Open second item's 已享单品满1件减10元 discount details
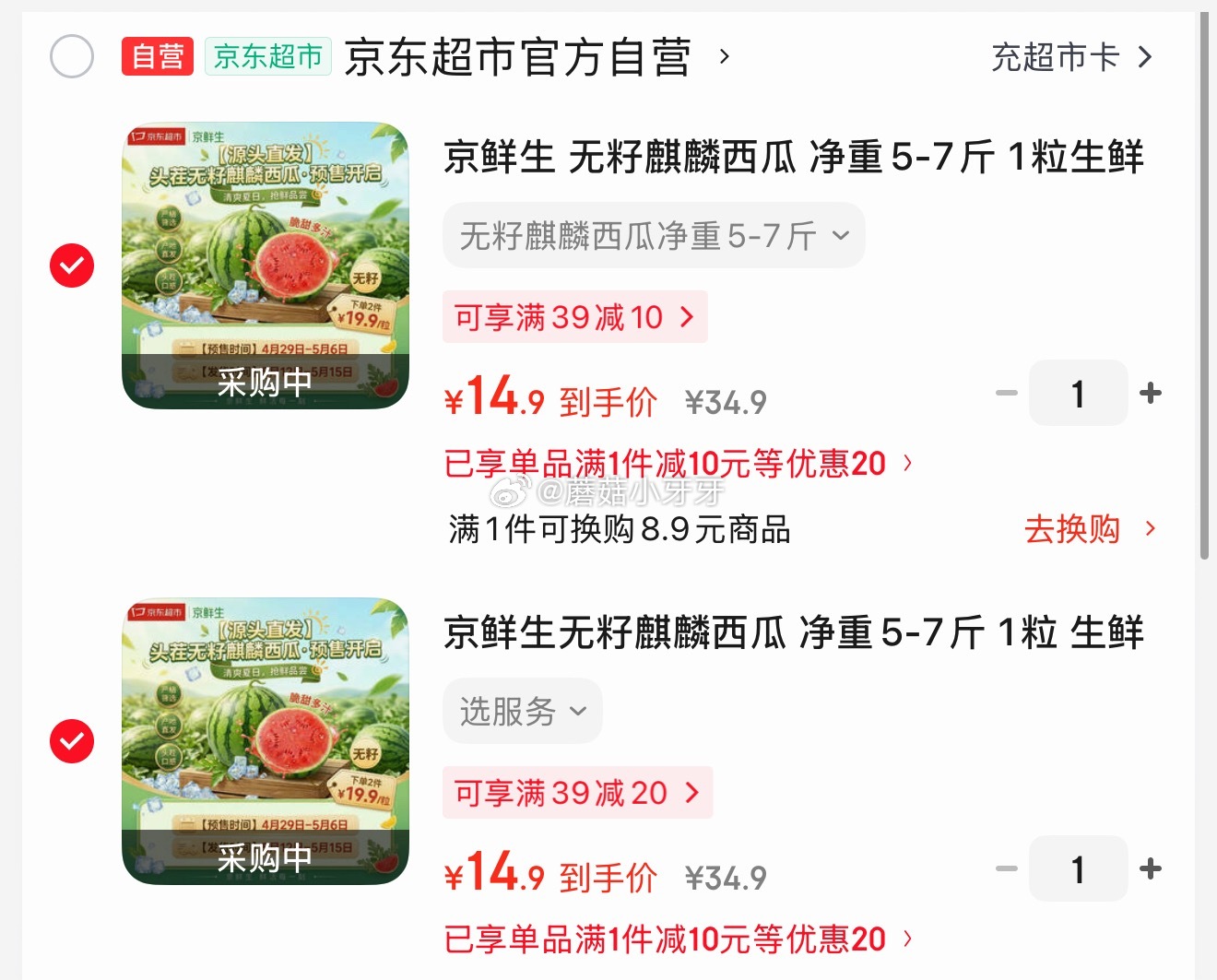Screen dimensions: 1217x980 coord(678,939)
